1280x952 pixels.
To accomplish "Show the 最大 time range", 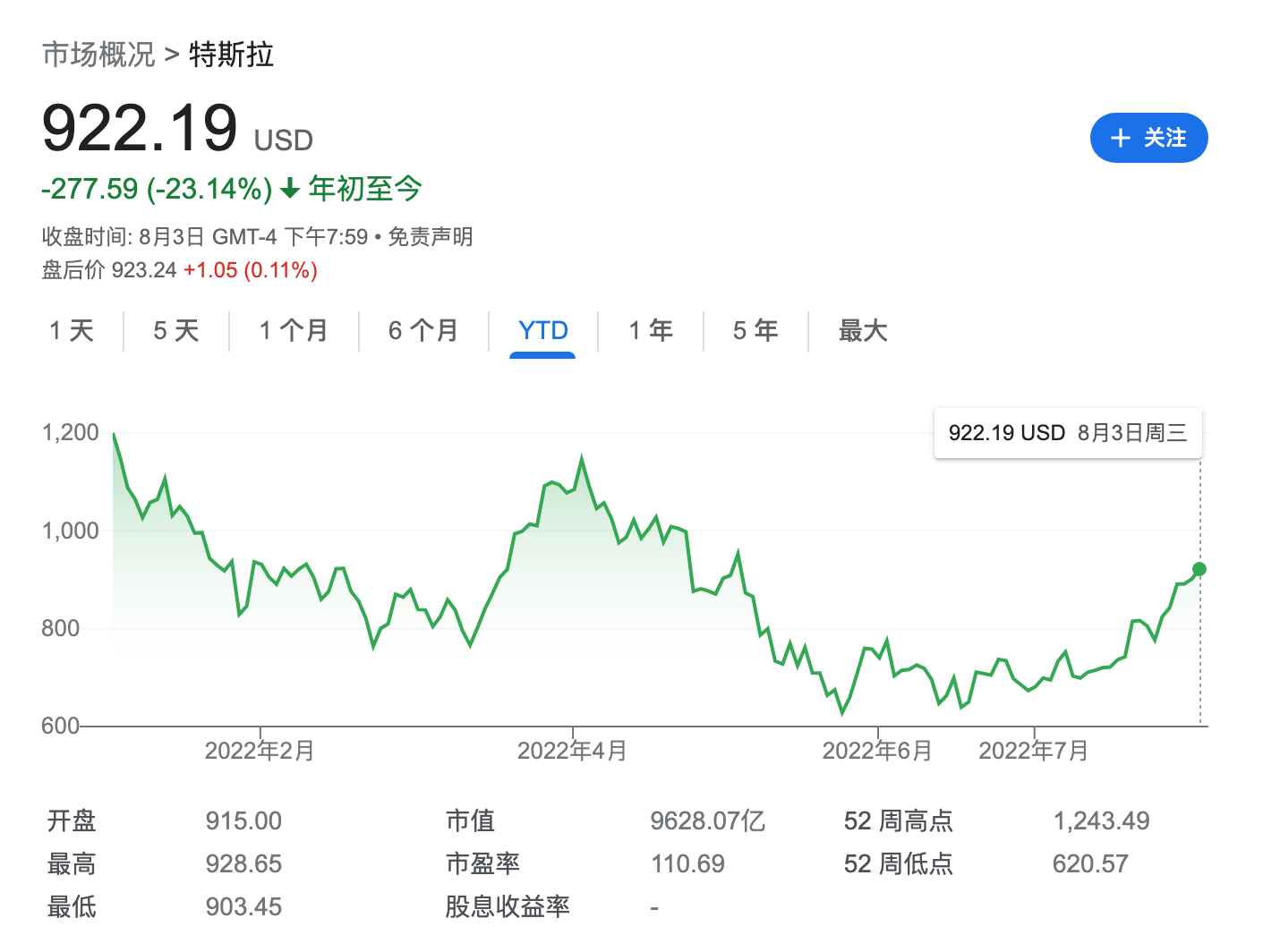I will point(863,331).
